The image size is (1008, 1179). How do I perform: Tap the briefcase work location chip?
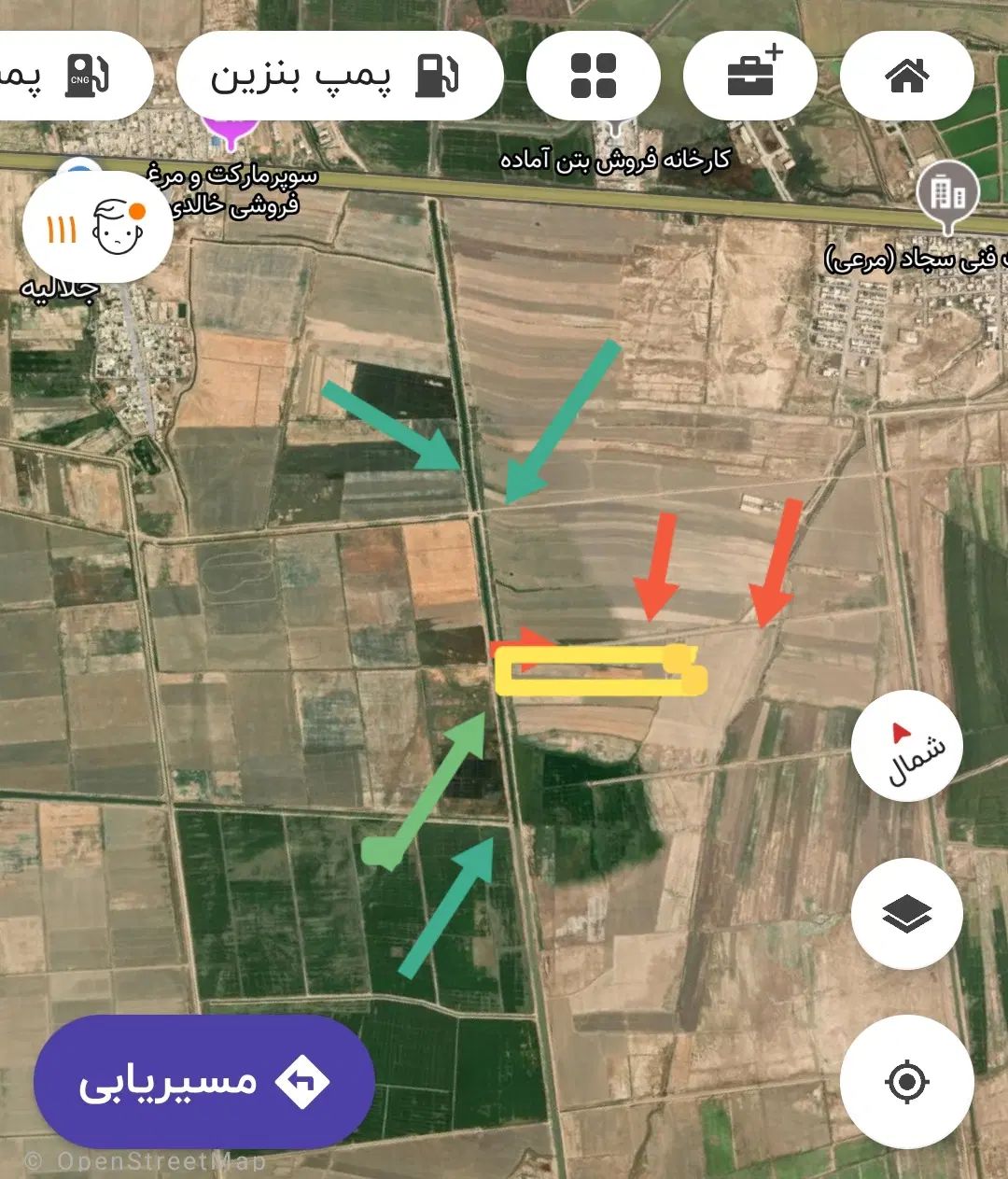click(x=750, y=76)
